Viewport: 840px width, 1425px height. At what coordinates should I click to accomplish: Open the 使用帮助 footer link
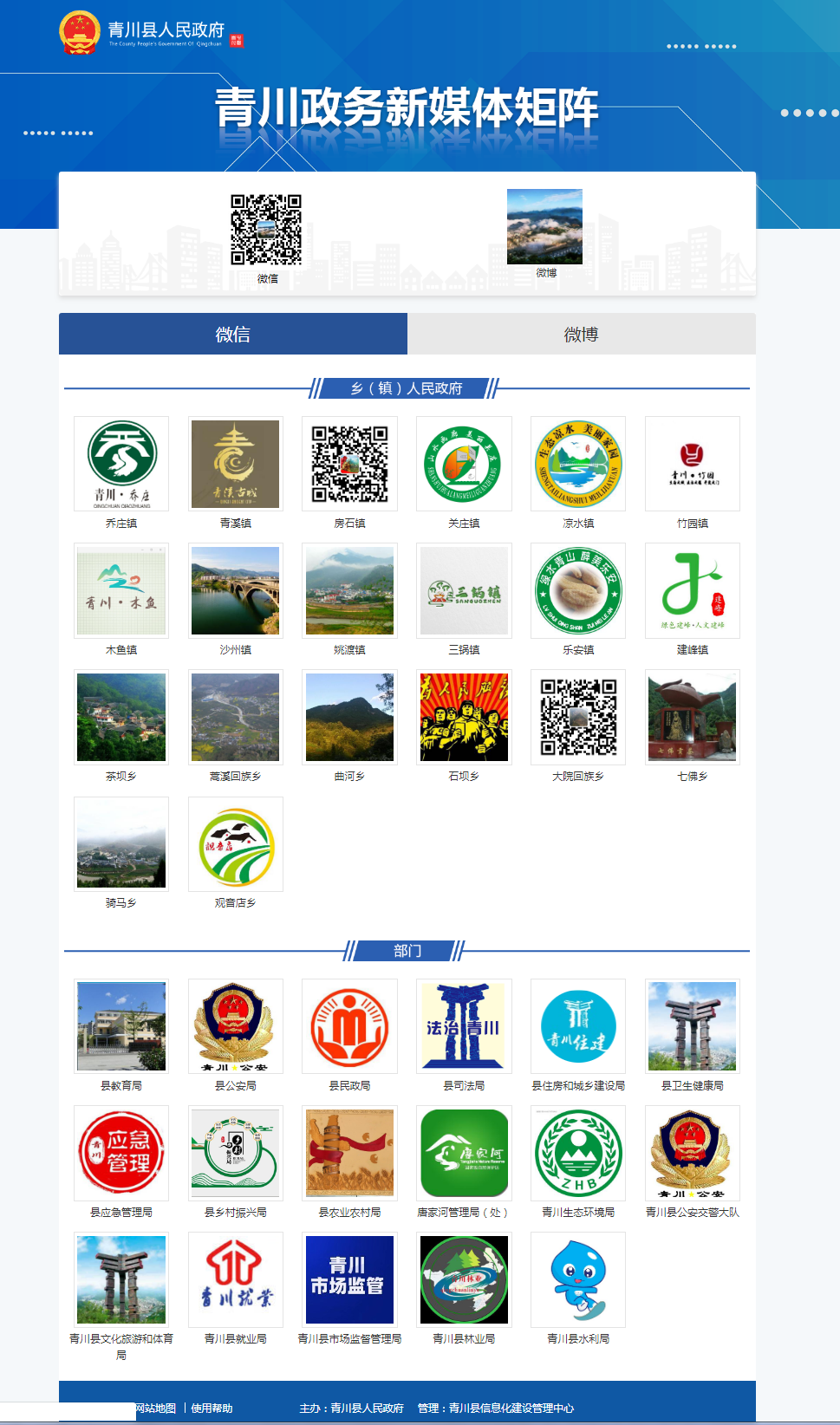tap(212, 1409)
